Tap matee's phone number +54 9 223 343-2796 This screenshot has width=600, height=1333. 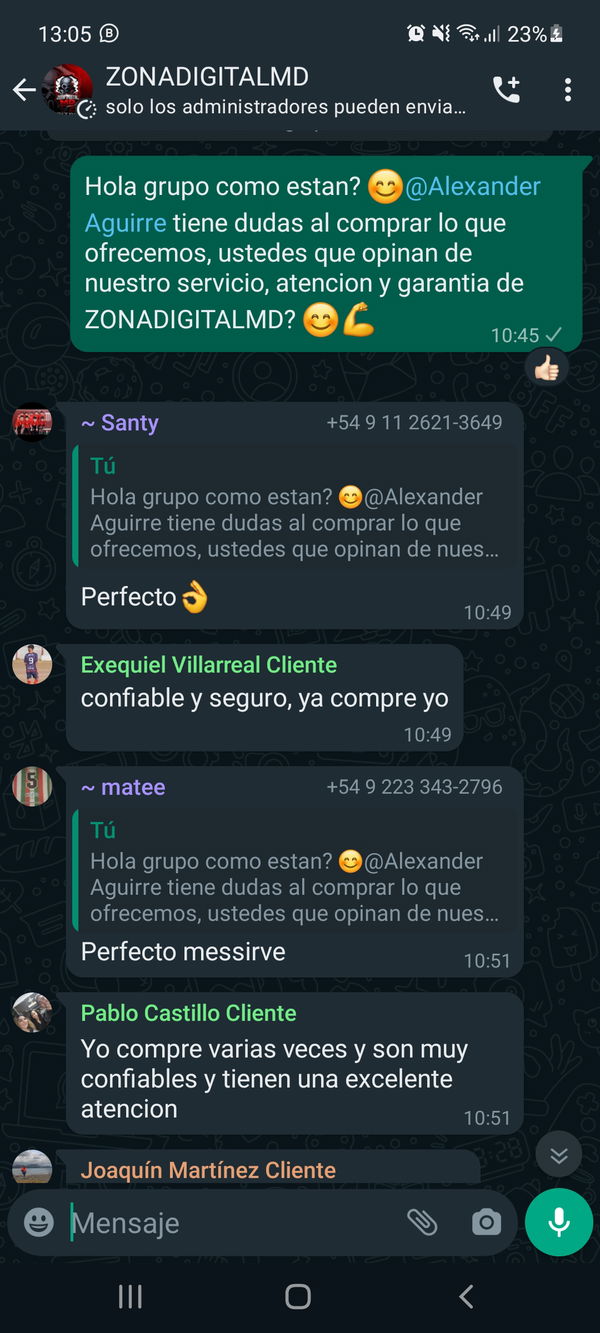coord(414,787)
